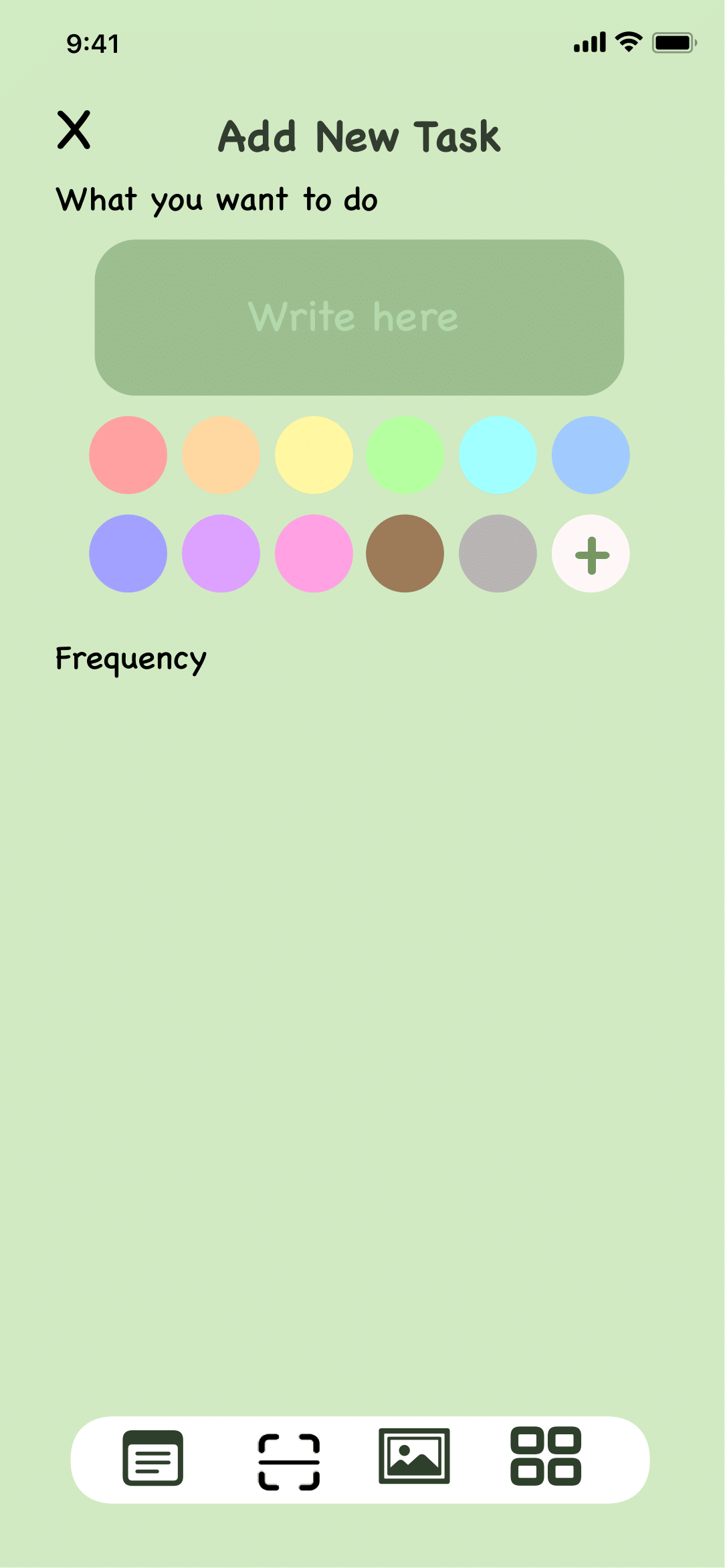This screenshot has height=1568, width=725.
Task: Add a custom color with plus button
Action: [590, 553]
